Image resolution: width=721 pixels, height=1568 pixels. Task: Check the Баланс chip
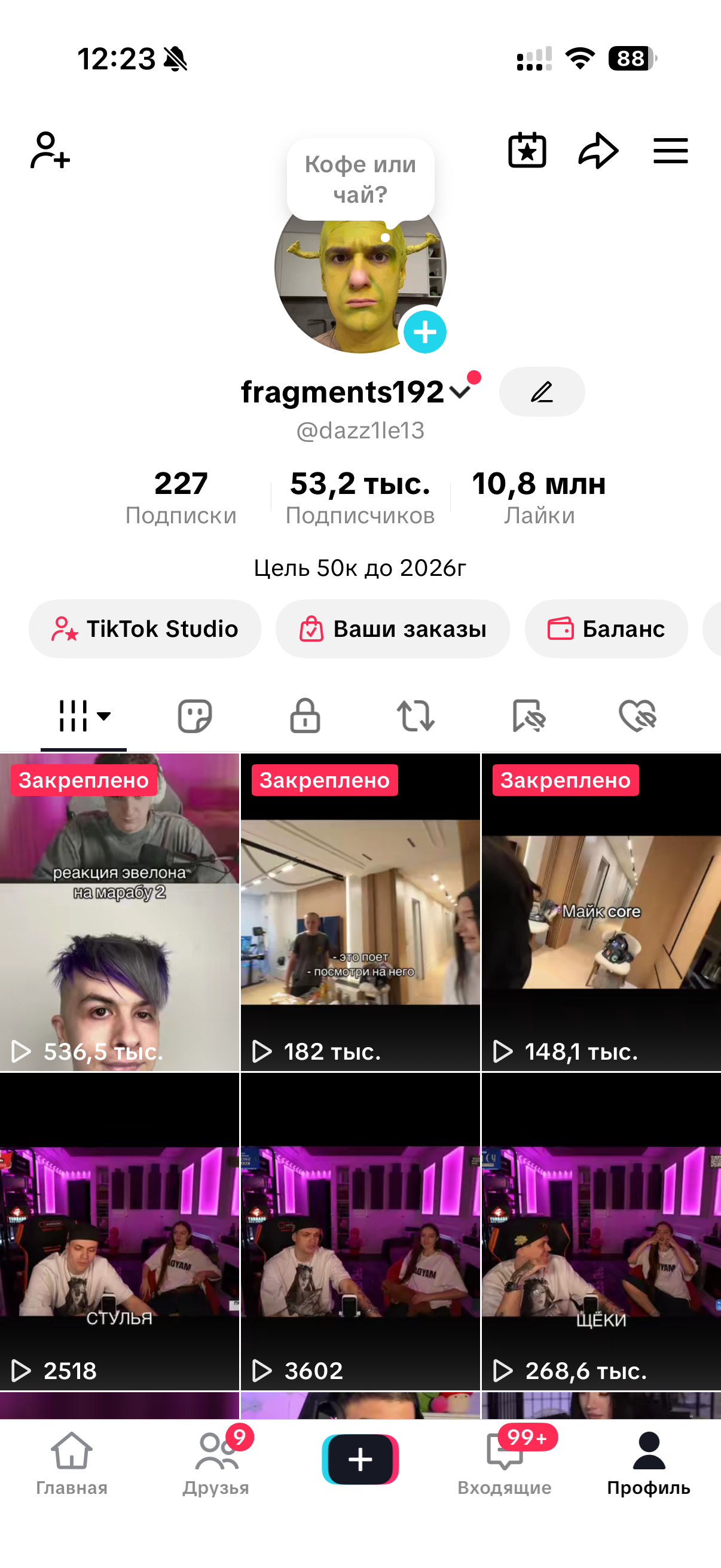tap(606, 629)
